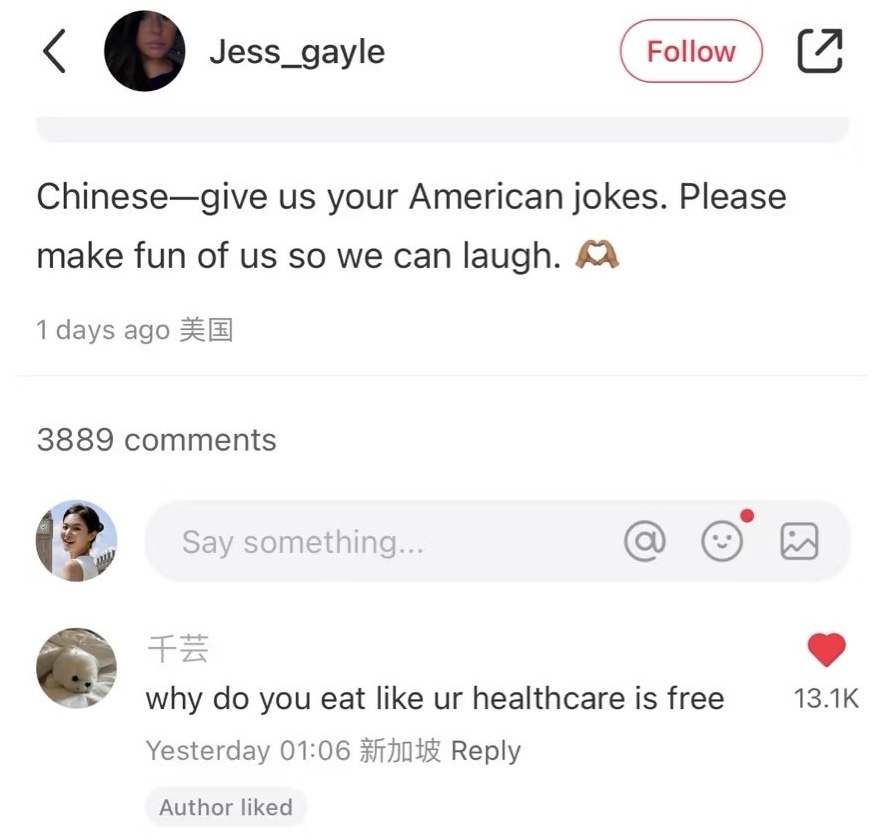Open Jess_gayle's profile picture
Viewport: 873px width, 840px height.
[144, 51]
